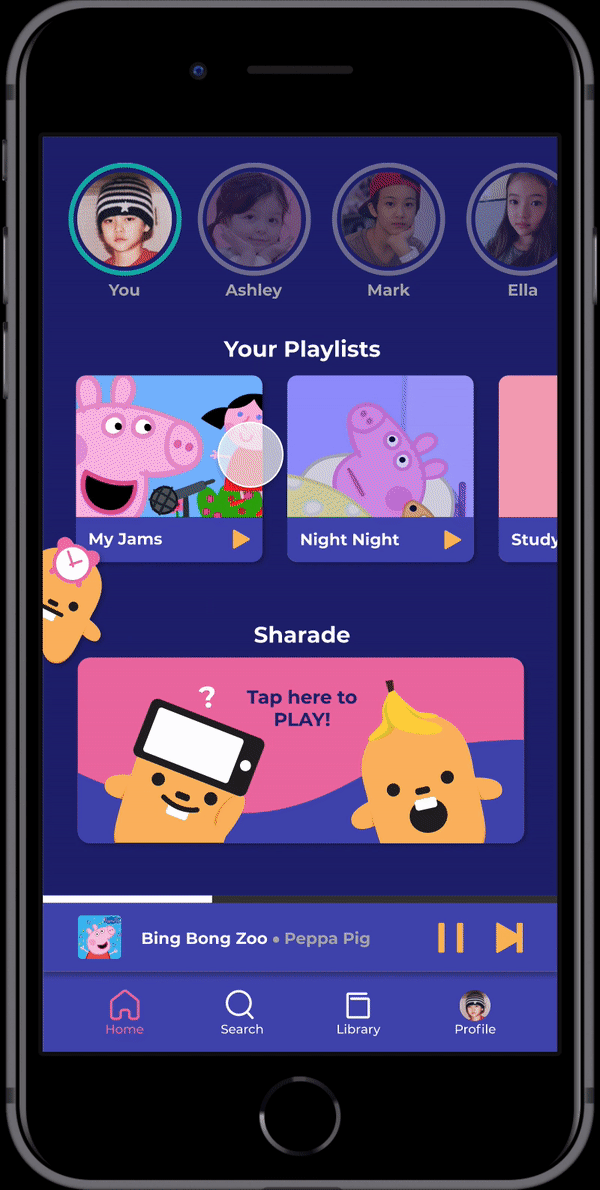Play the Night Night playlist
The height and width of the screenshot is (1190, 600).
[x=452, y=540]
